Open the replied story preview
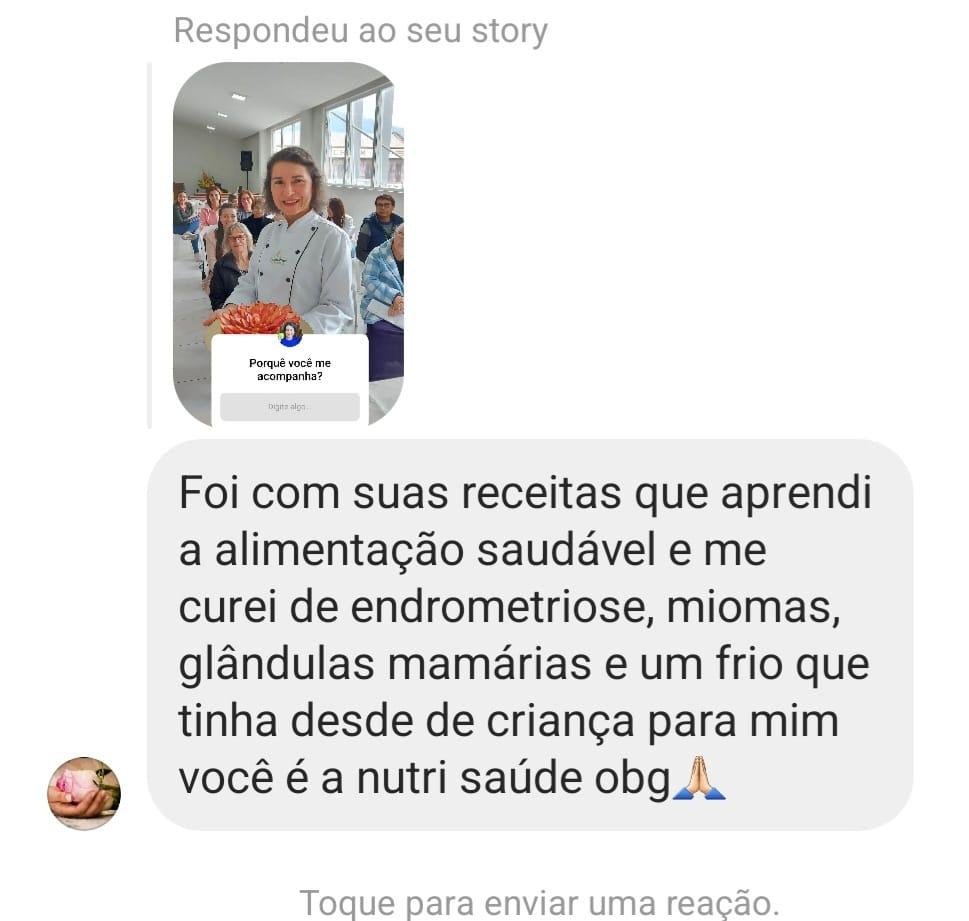The height and width of the screenshot is (921, 969). [x=288, y=244]
